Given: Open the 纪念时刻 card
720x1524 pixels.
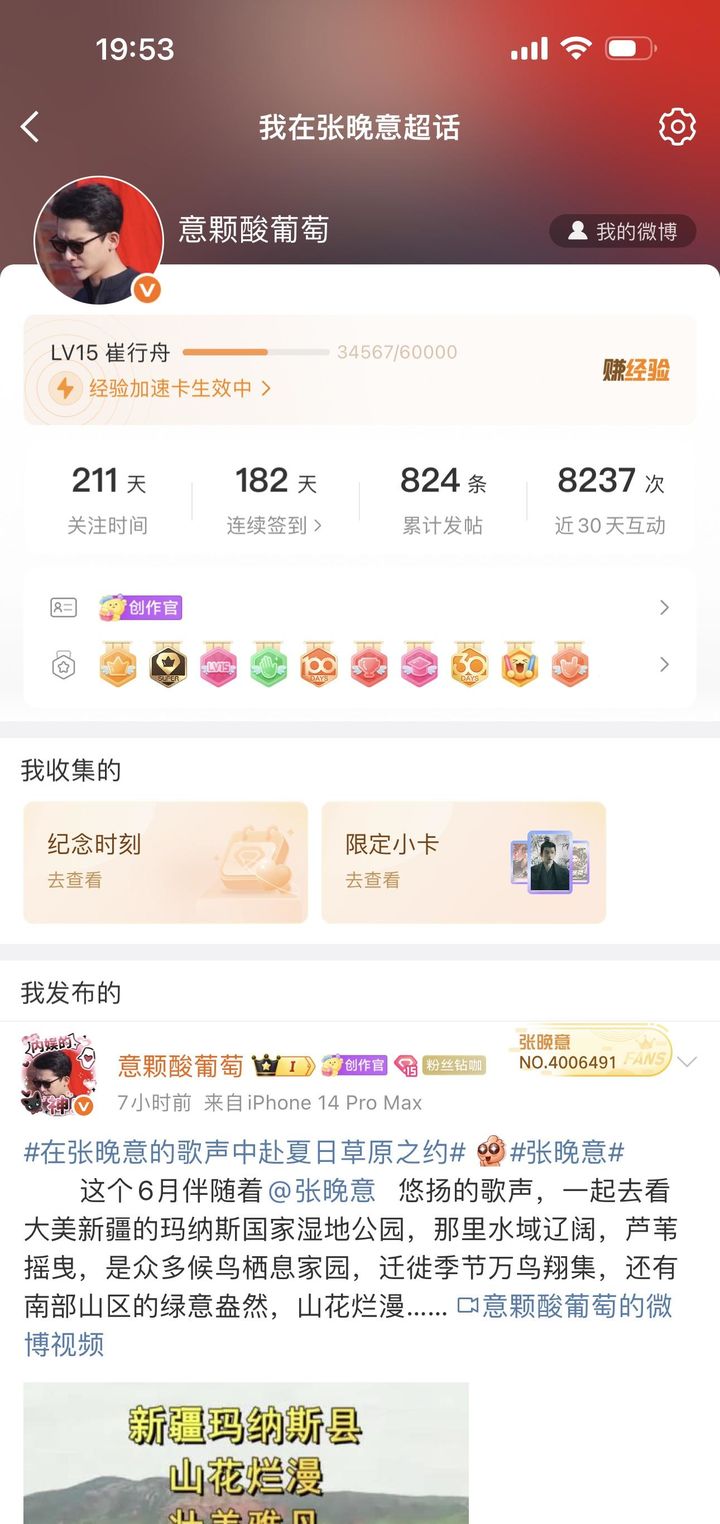Looking at the screenshot, I should (165, 861).
